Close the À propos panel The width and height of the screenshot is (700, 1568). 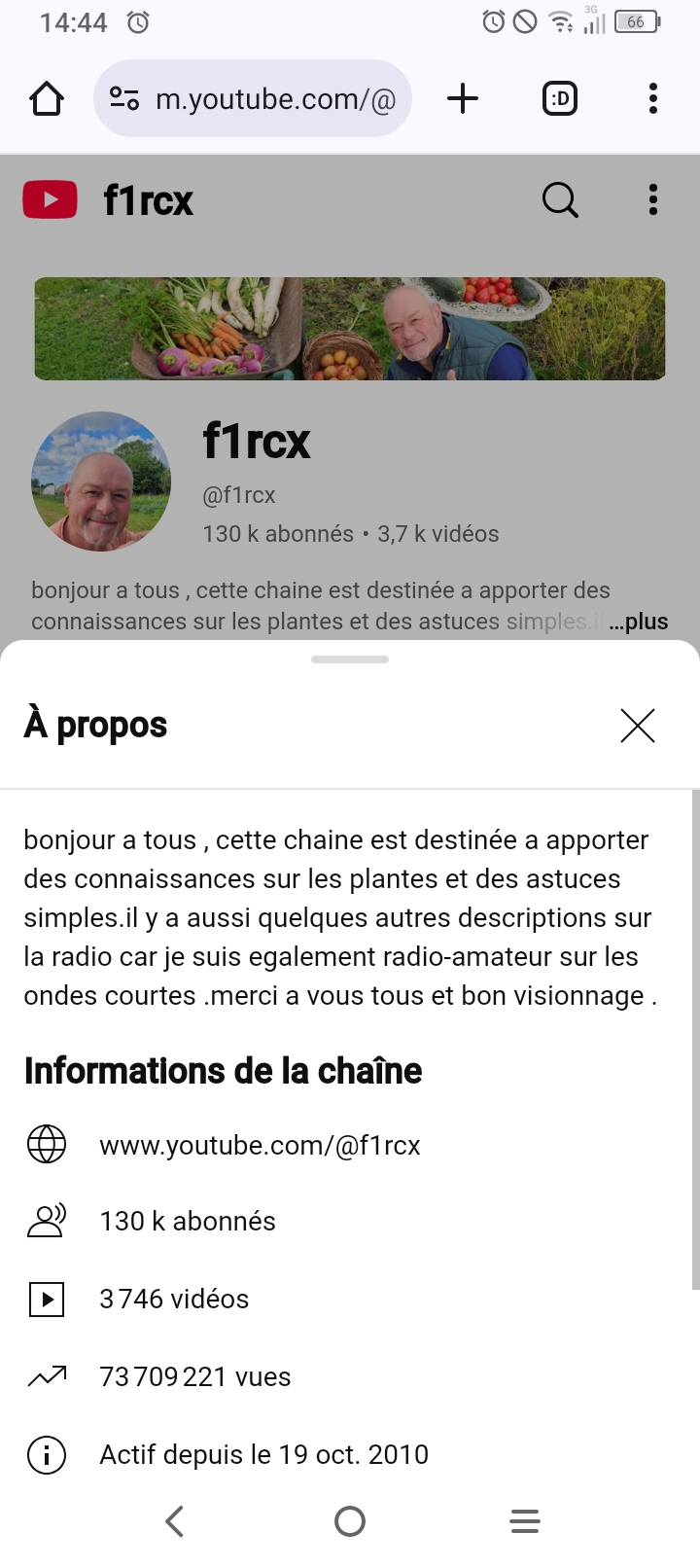pyautogui.click(x=638, y=726)
